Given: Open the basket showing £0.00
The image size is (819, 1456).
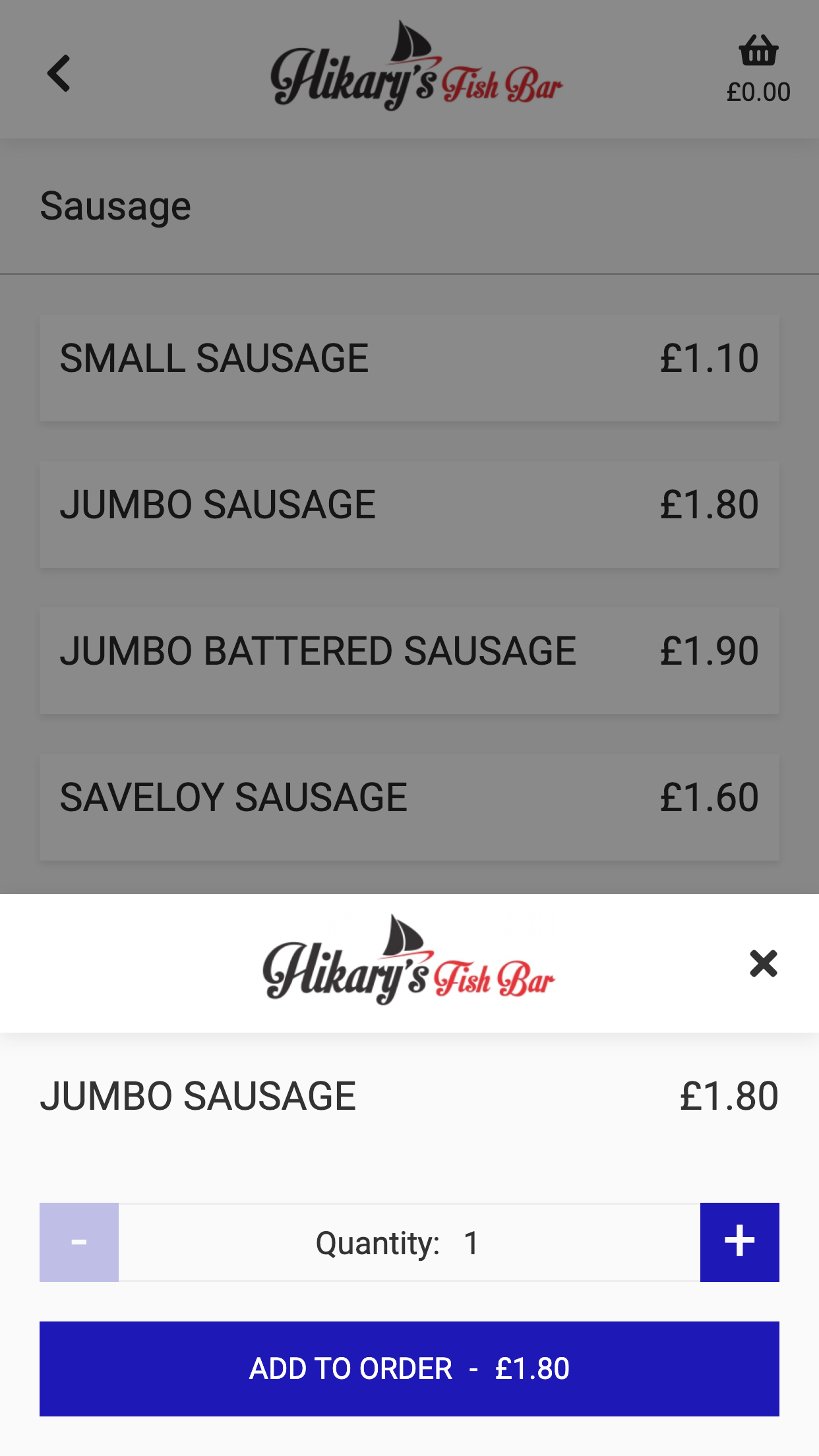Looking at the screenshot, I should [x=758, y=69].
